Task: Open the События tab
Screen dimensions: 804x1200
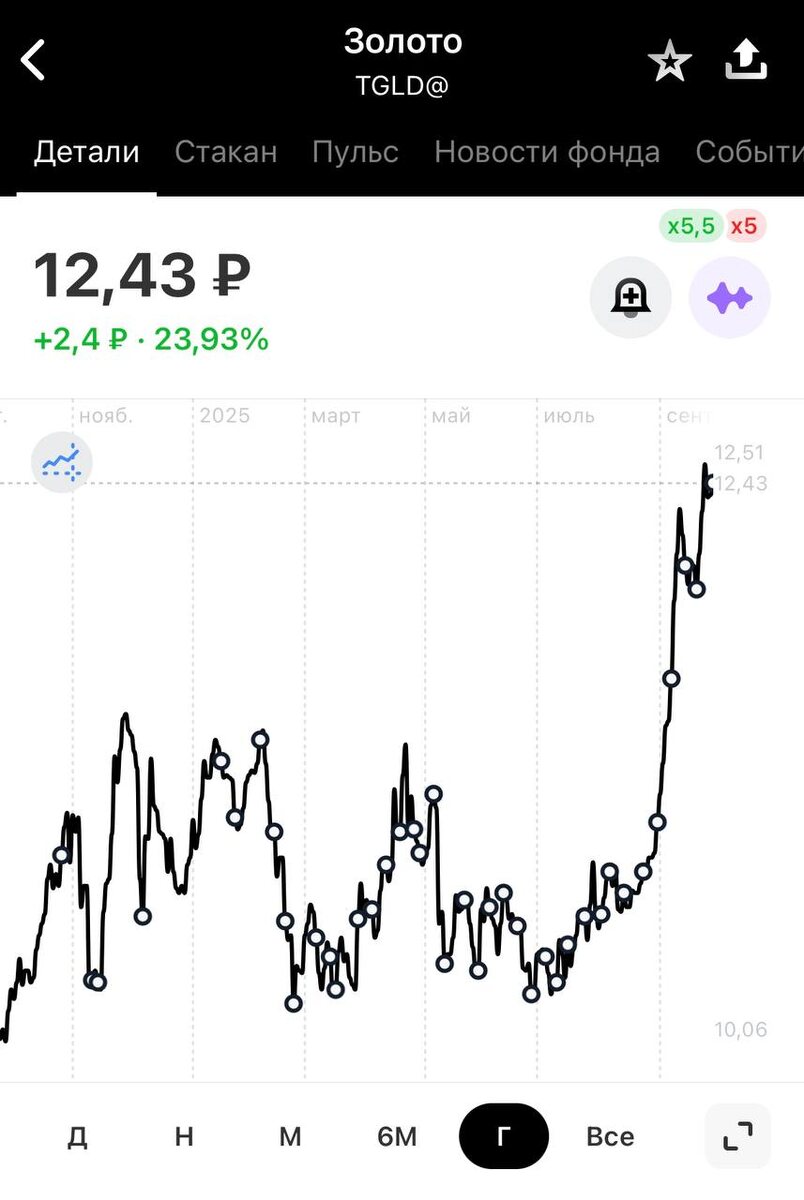Action: (x=749, y=152)
